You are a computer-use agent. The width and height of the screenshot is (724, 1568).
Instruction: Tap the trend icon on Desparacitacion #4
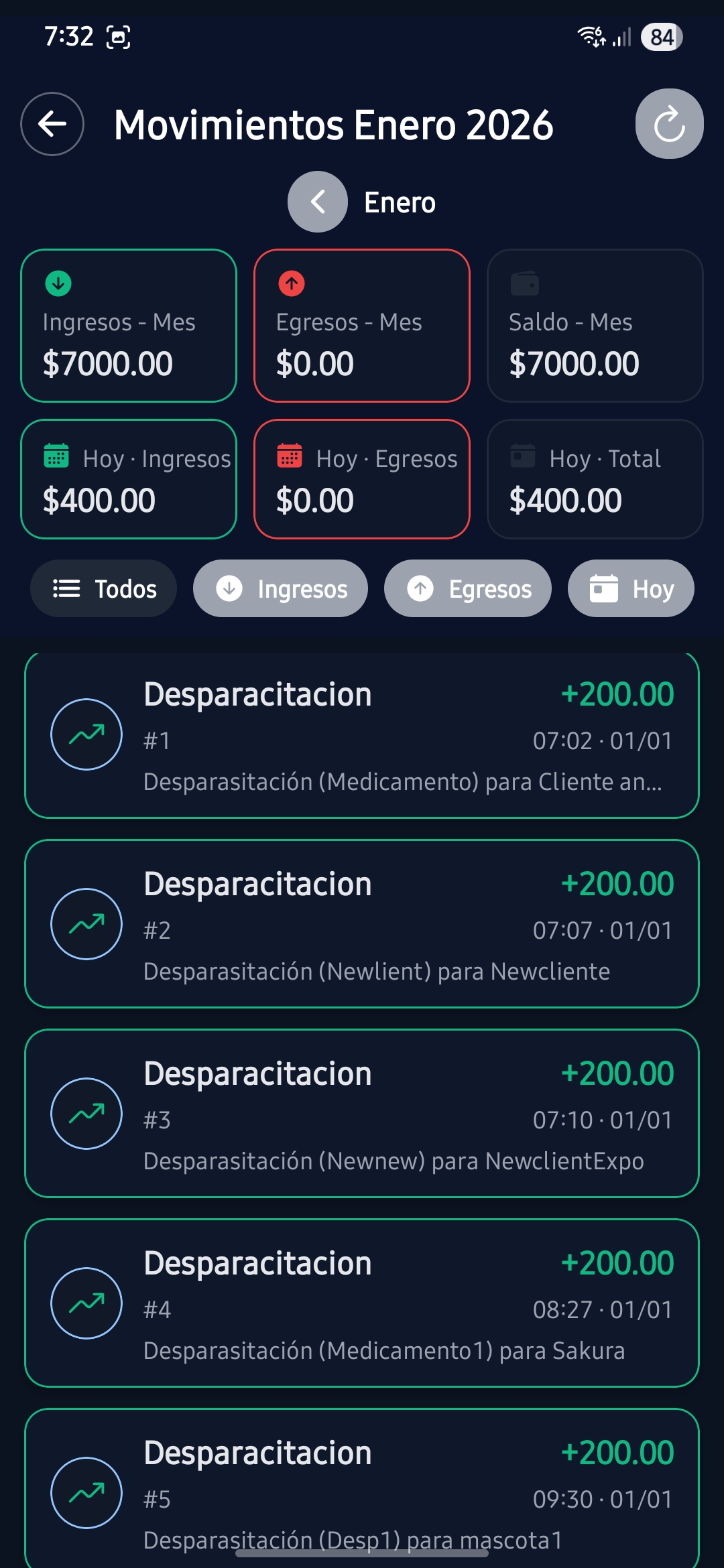pyautogui.click(x=86, y=1304)
